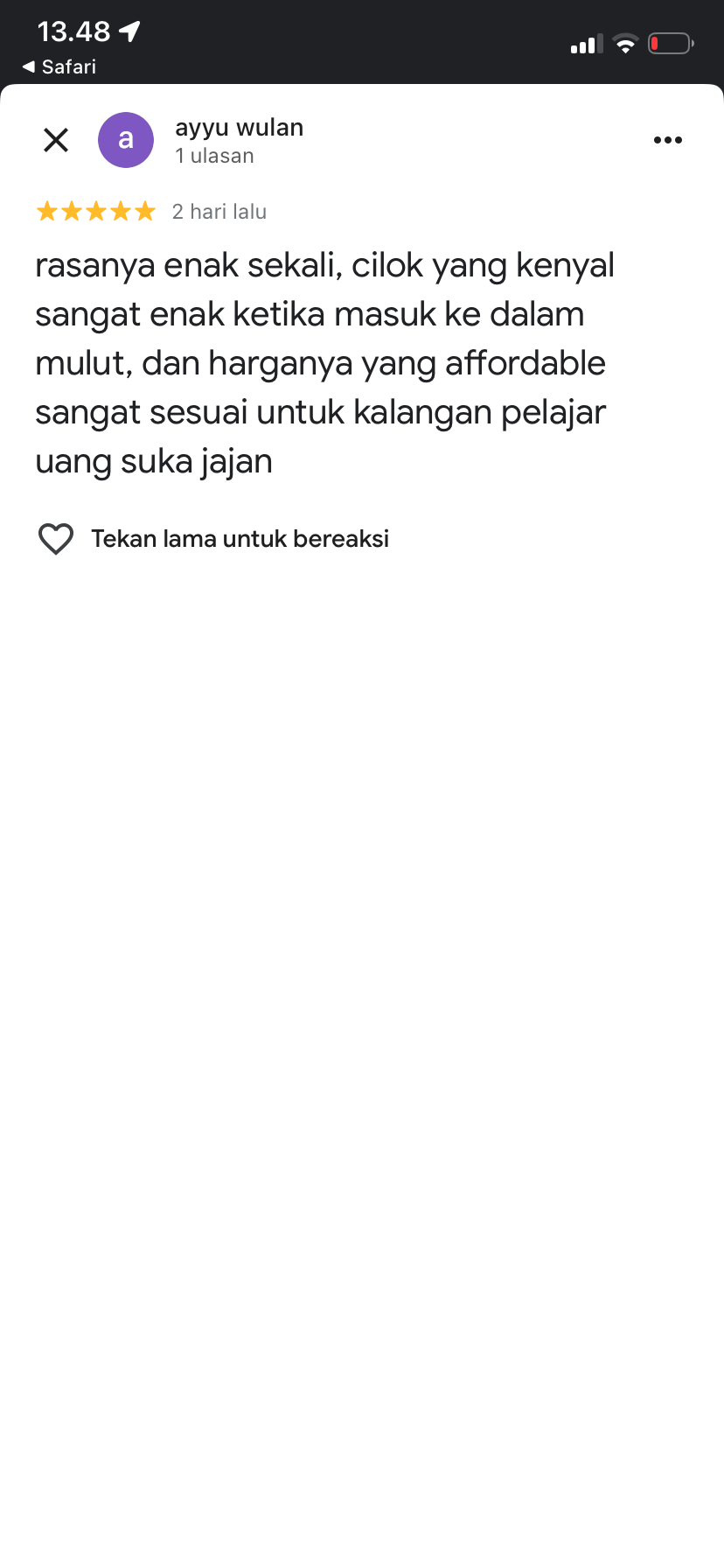Open the three-dot overflow menu
This screenshot has height=1568, width=724.
[x=667, y=140]
